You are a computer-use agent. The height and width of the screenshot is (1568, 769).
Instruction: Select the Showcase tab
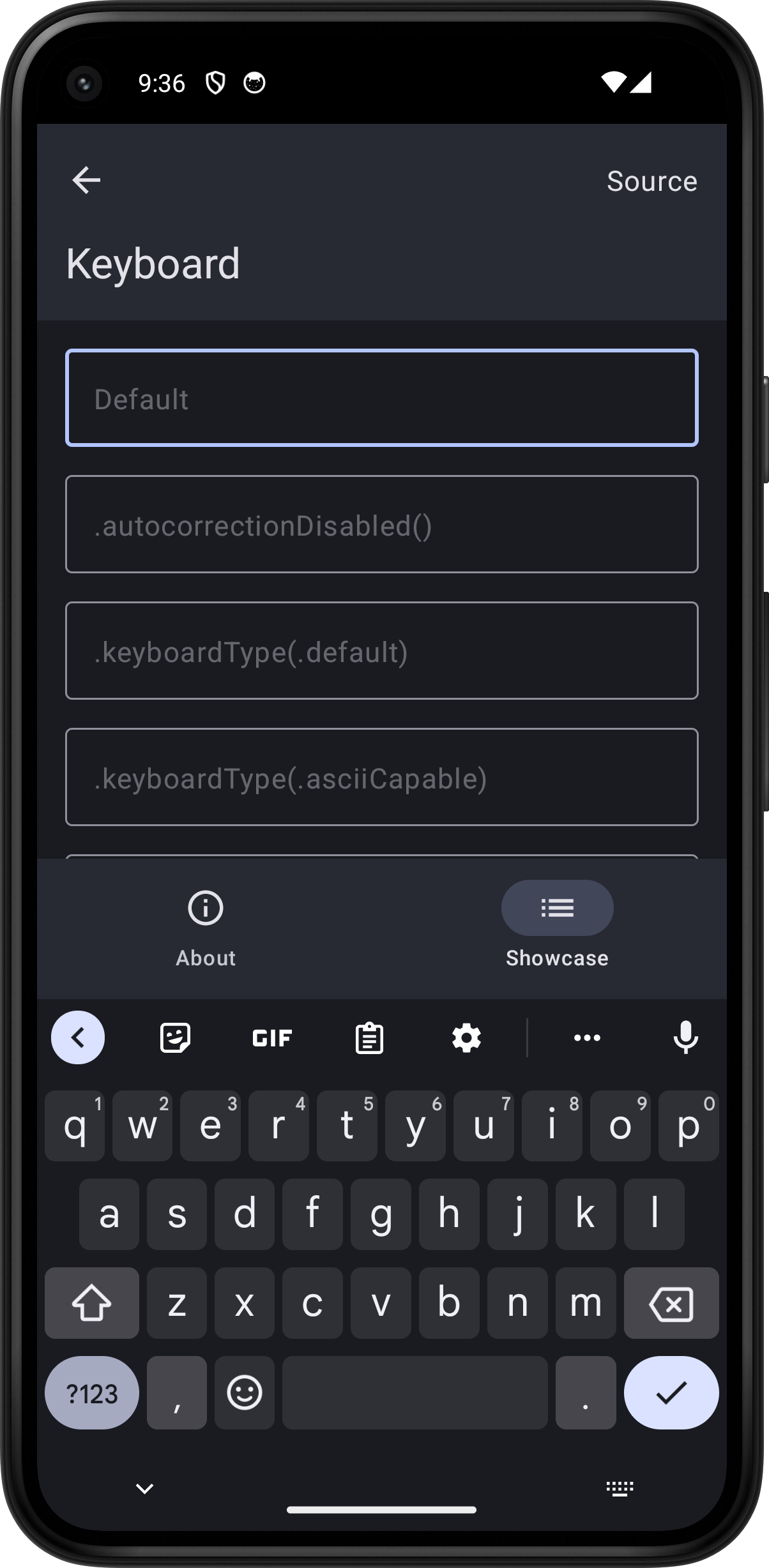[556, 927]
